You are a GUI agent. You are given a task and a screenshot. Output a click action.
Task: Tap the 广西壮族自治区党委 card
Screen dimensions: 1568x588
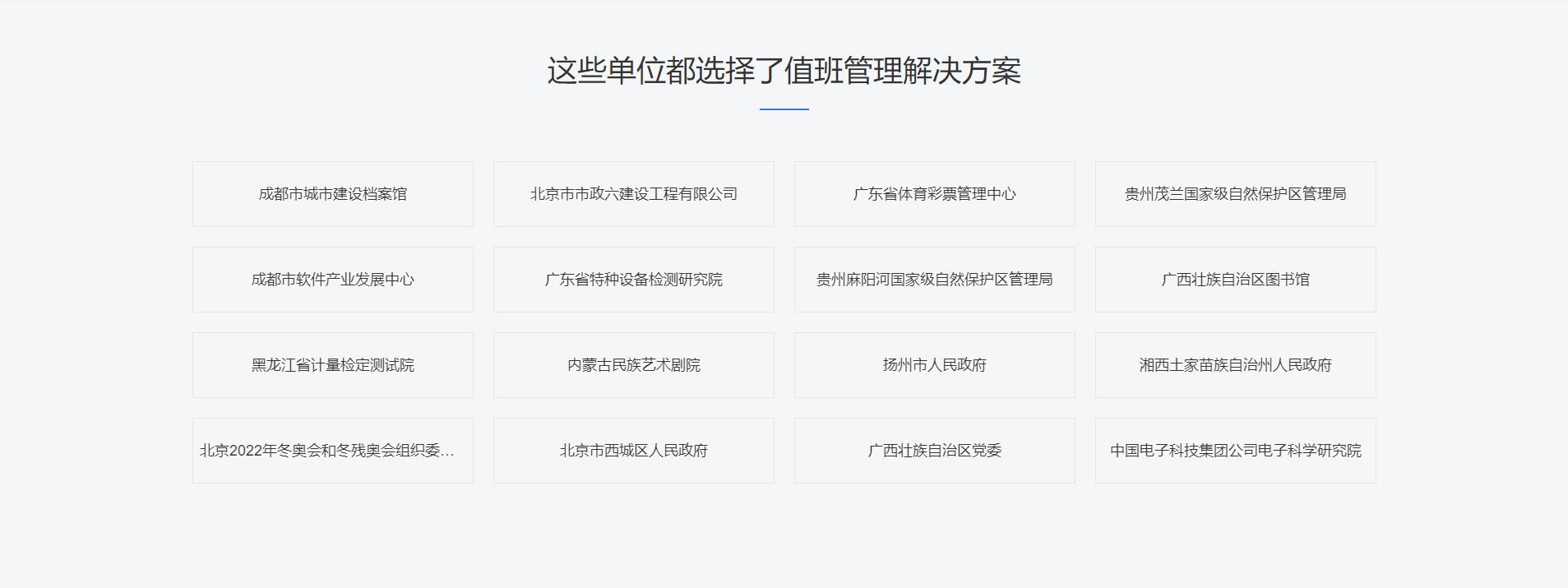[934, 451]
